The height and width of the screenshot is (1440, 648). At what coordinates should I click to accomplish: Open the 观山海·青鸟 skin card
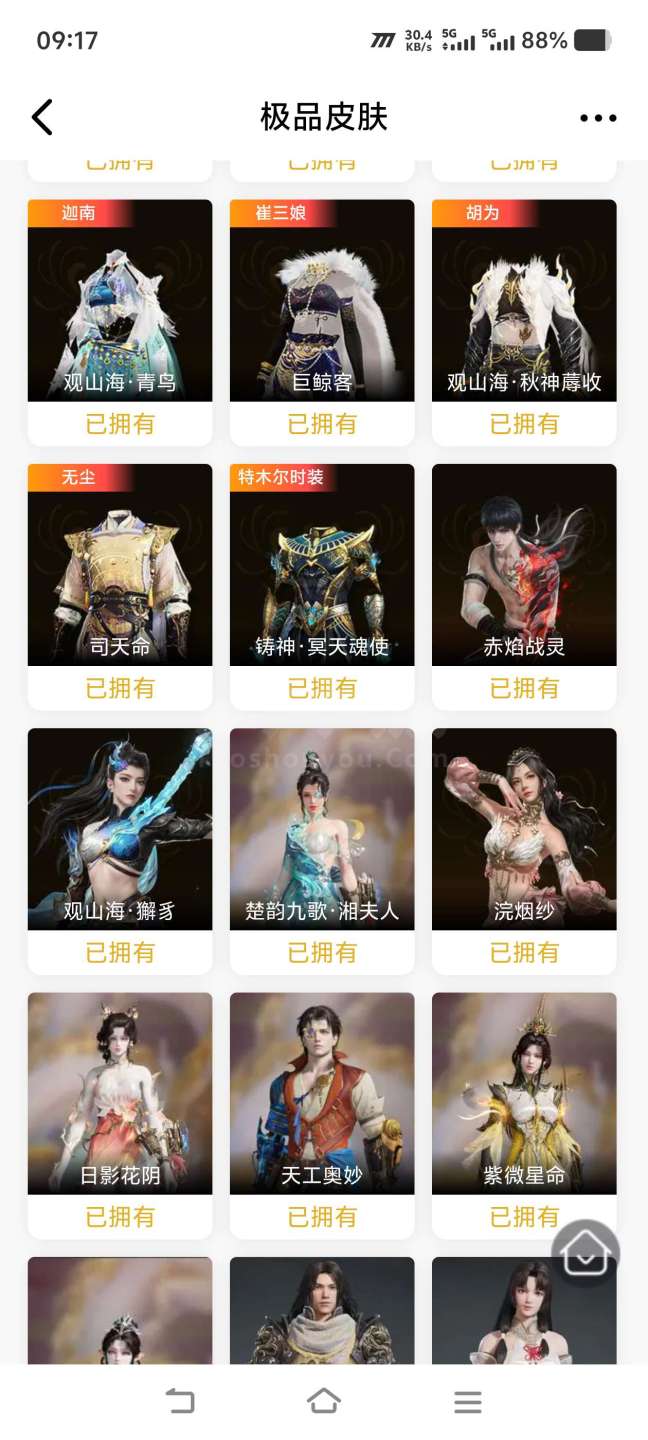(120, 301)
